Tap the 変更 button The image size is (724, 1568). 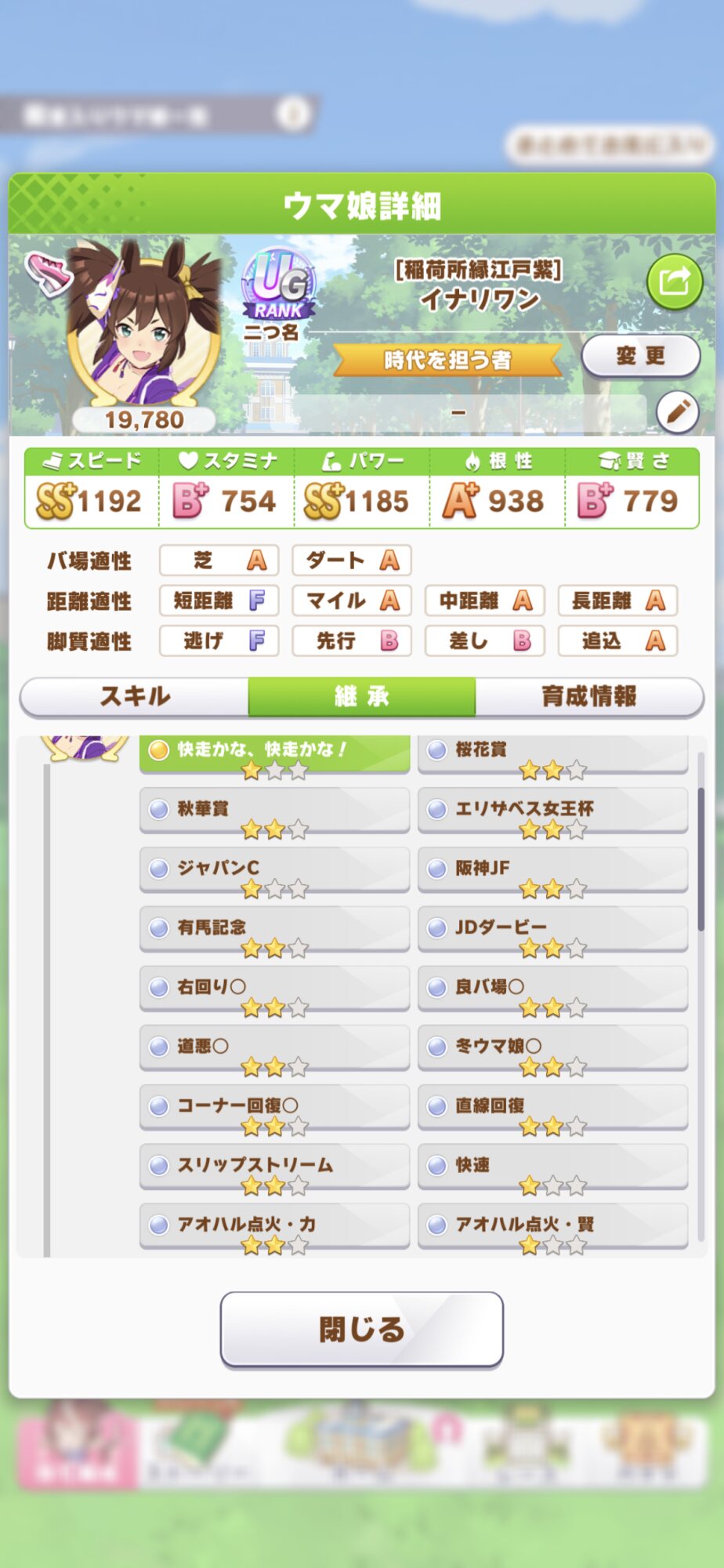(x=640, y=356)
